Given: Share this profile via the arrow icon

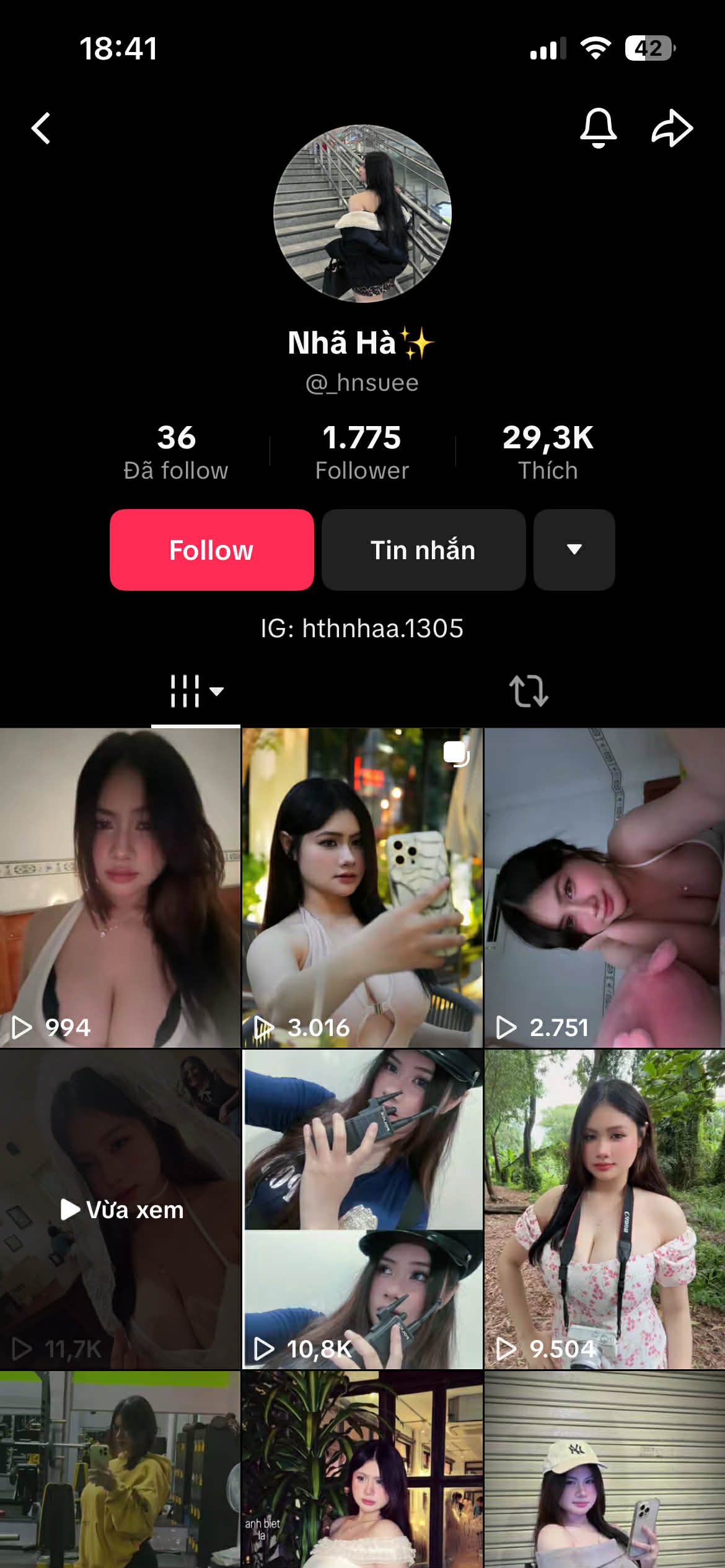Looking at the screenshot, I should (672, 128).
